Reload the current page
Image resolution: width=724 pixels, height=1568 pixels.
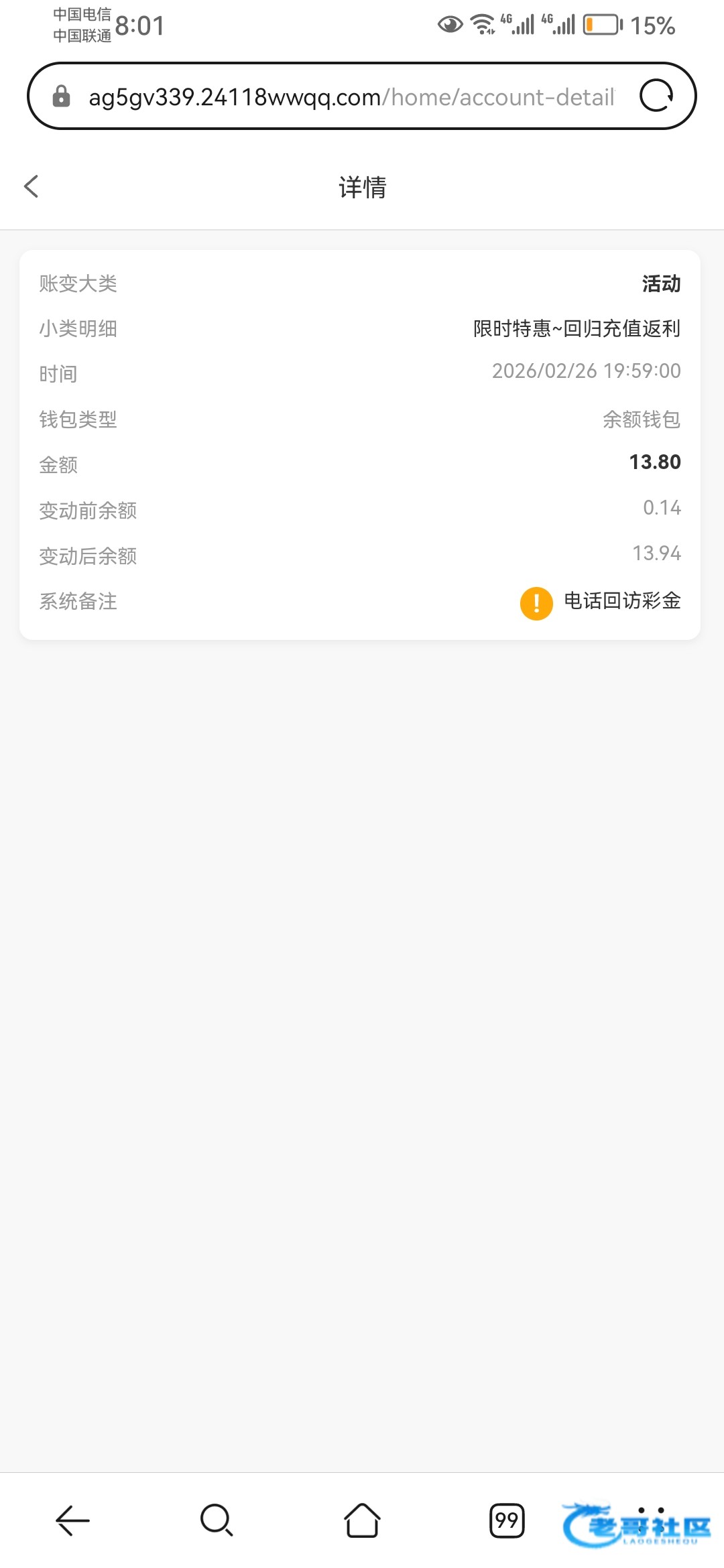(x=656, y=96)
